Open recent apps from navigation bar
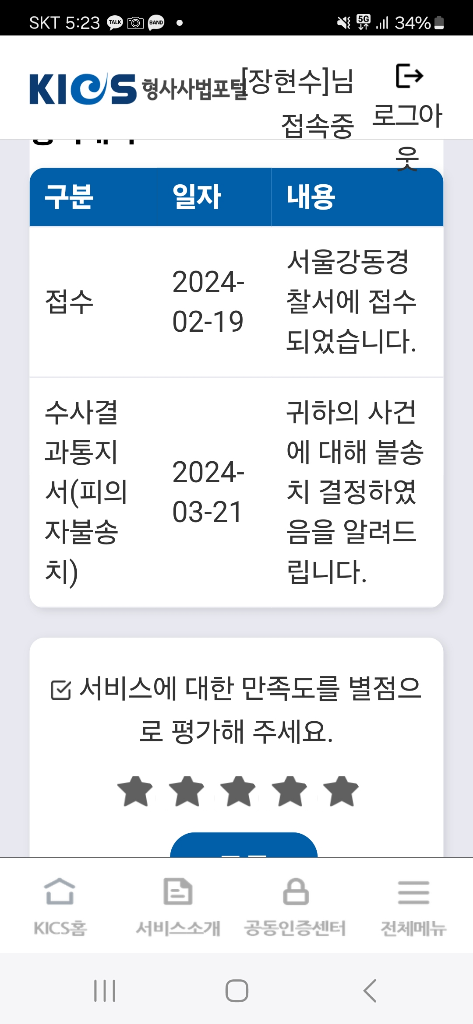The height and width of the screenshot is (1024, 473). [x=105, y=991]
